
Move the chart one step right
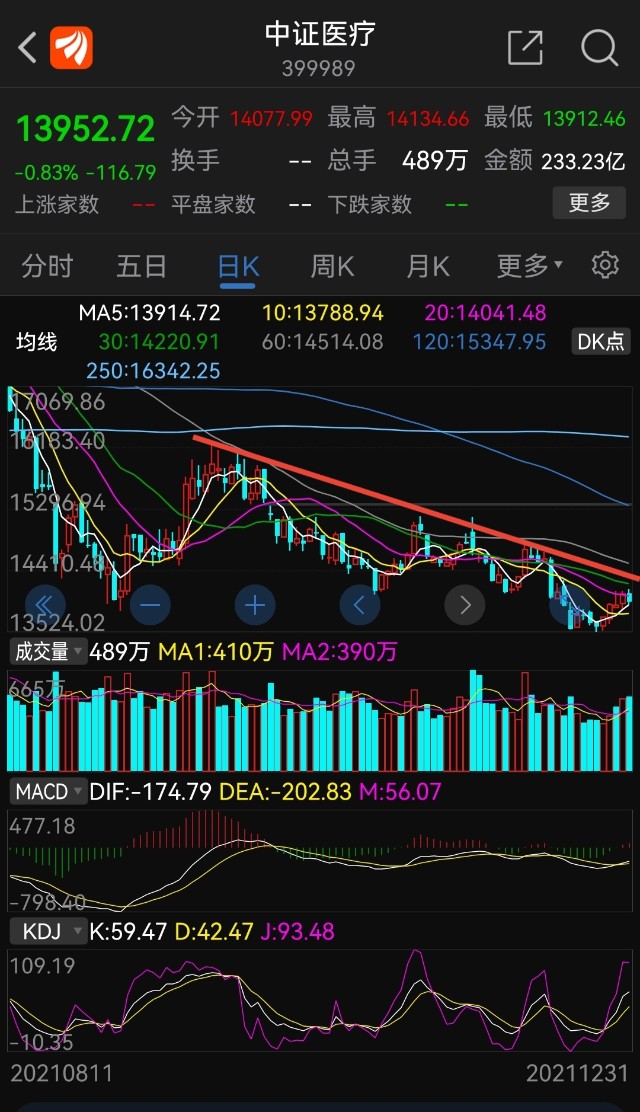464,604
